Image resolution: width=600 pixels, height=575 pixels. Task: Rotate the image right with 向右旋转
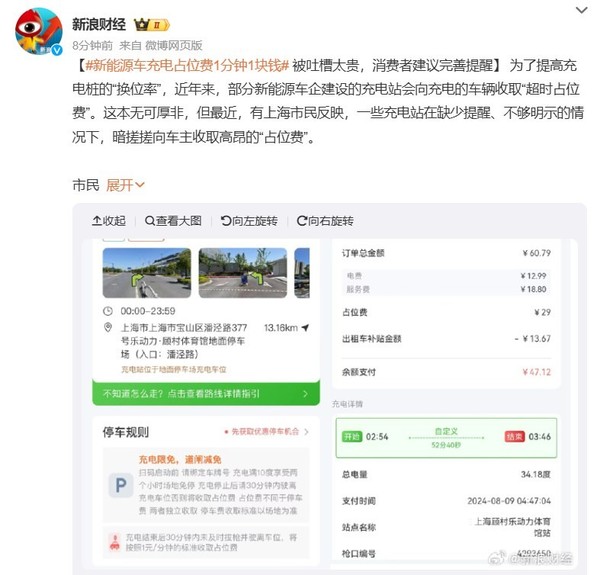tap(323, 221)
